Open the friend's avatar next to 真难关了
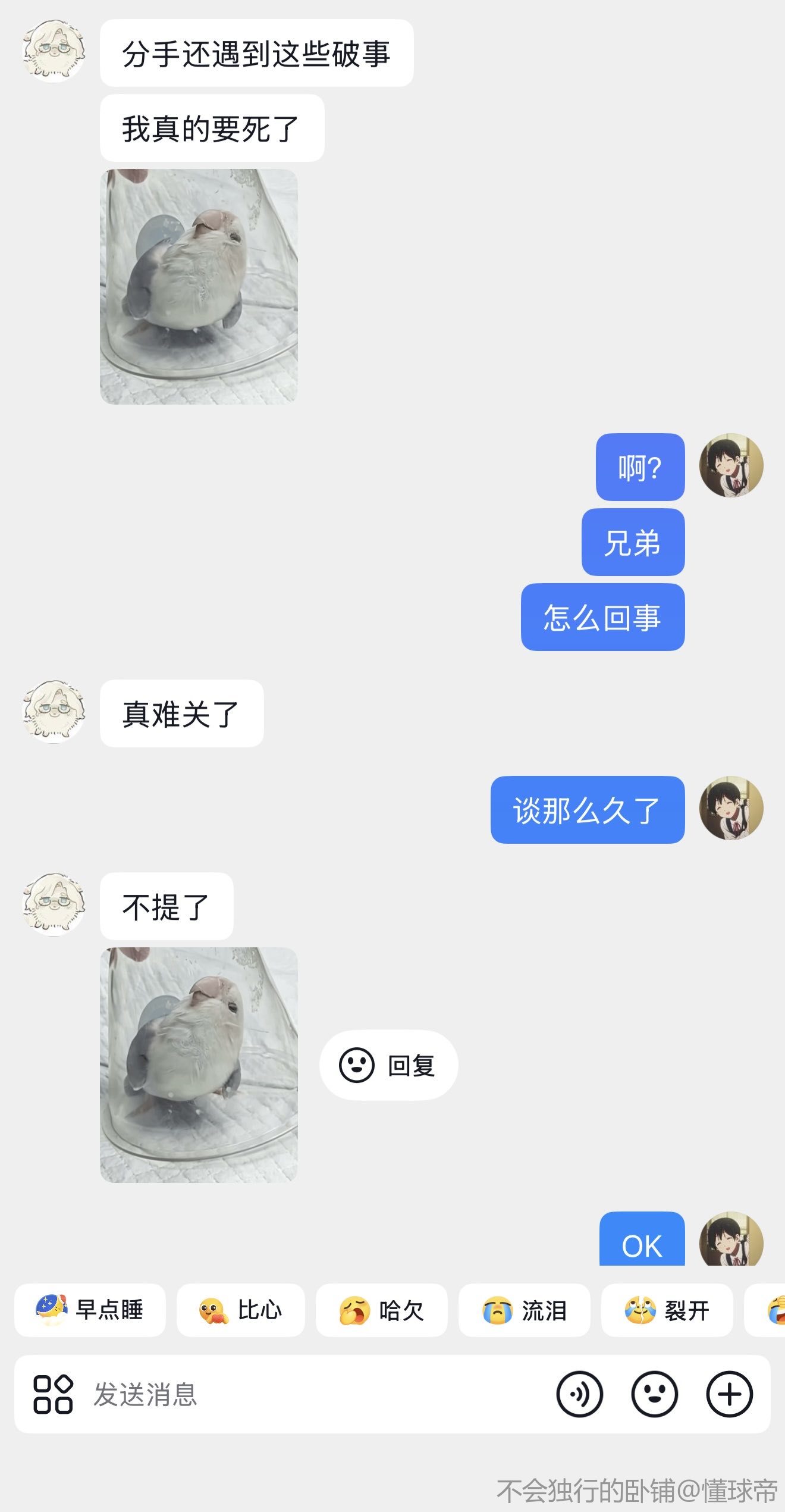Screen dimensions: 785x1512 (x=54, y=712)
